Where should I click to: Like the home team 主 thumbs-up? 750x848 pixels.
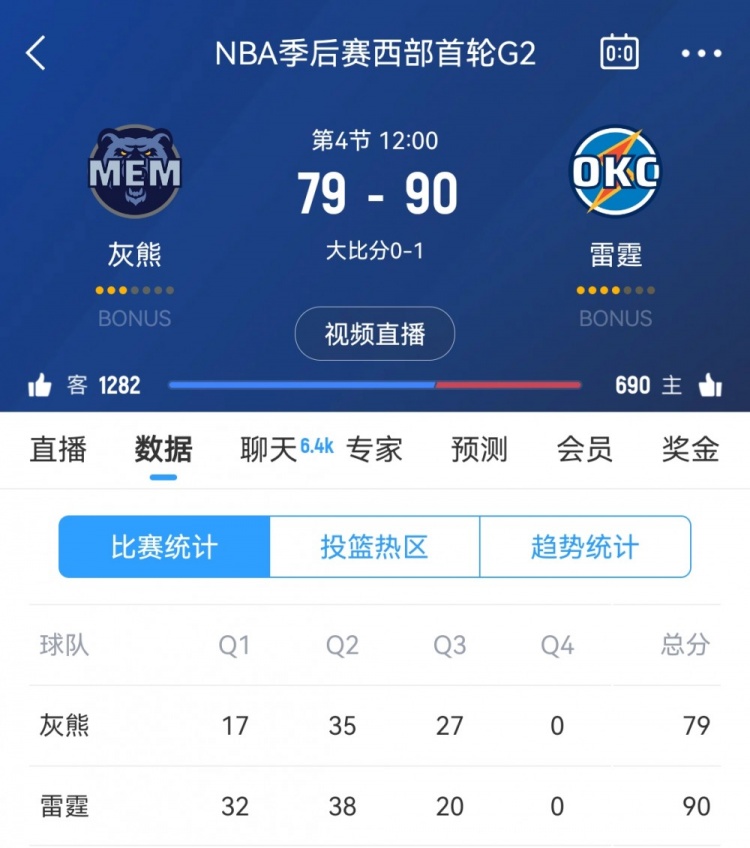[710, 385]
